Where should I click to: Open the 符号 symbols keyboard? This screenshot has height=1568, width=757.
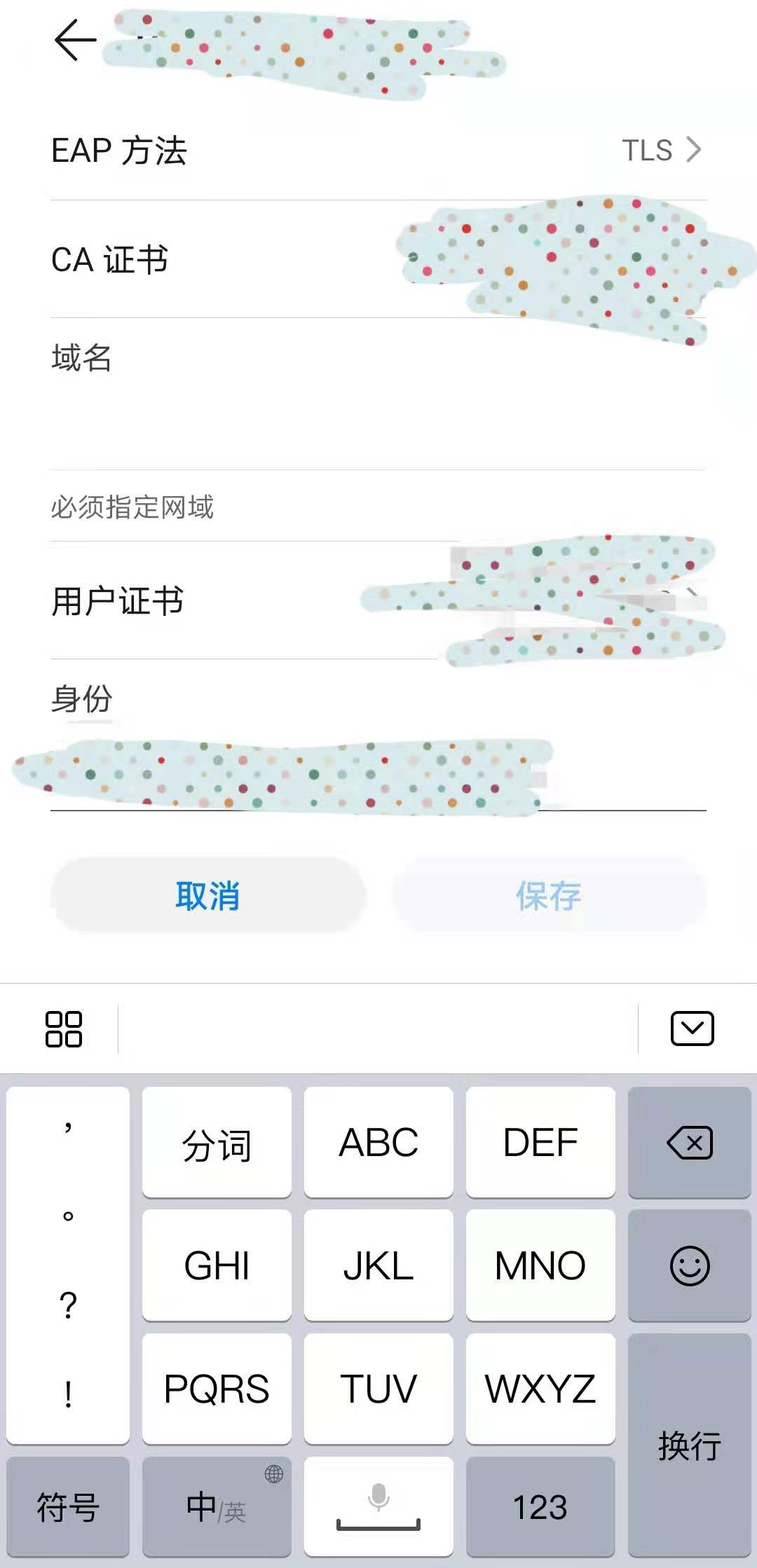68,1506
